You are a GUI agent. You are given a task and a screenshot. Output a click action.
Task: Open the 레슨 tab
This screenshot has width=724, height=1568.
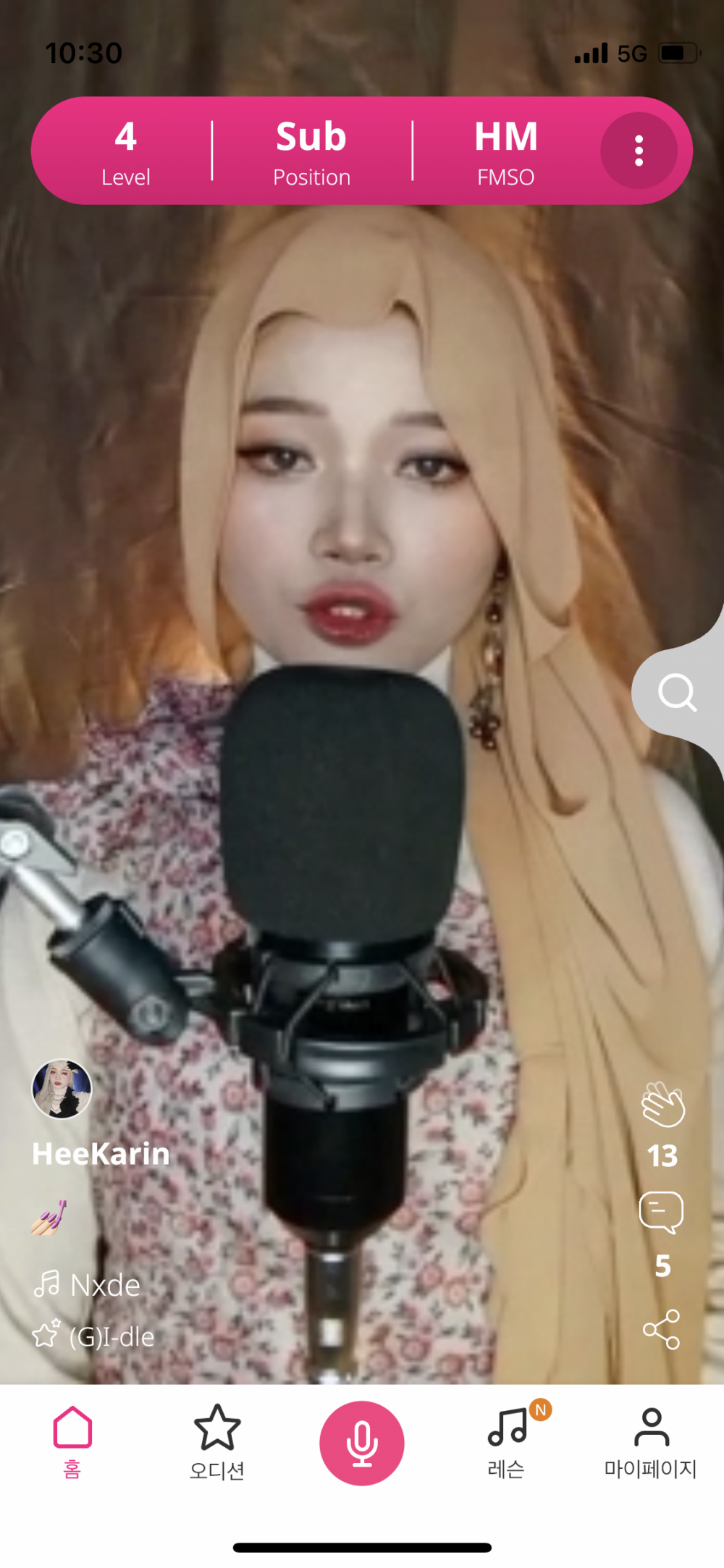(x=507, y=1442)
